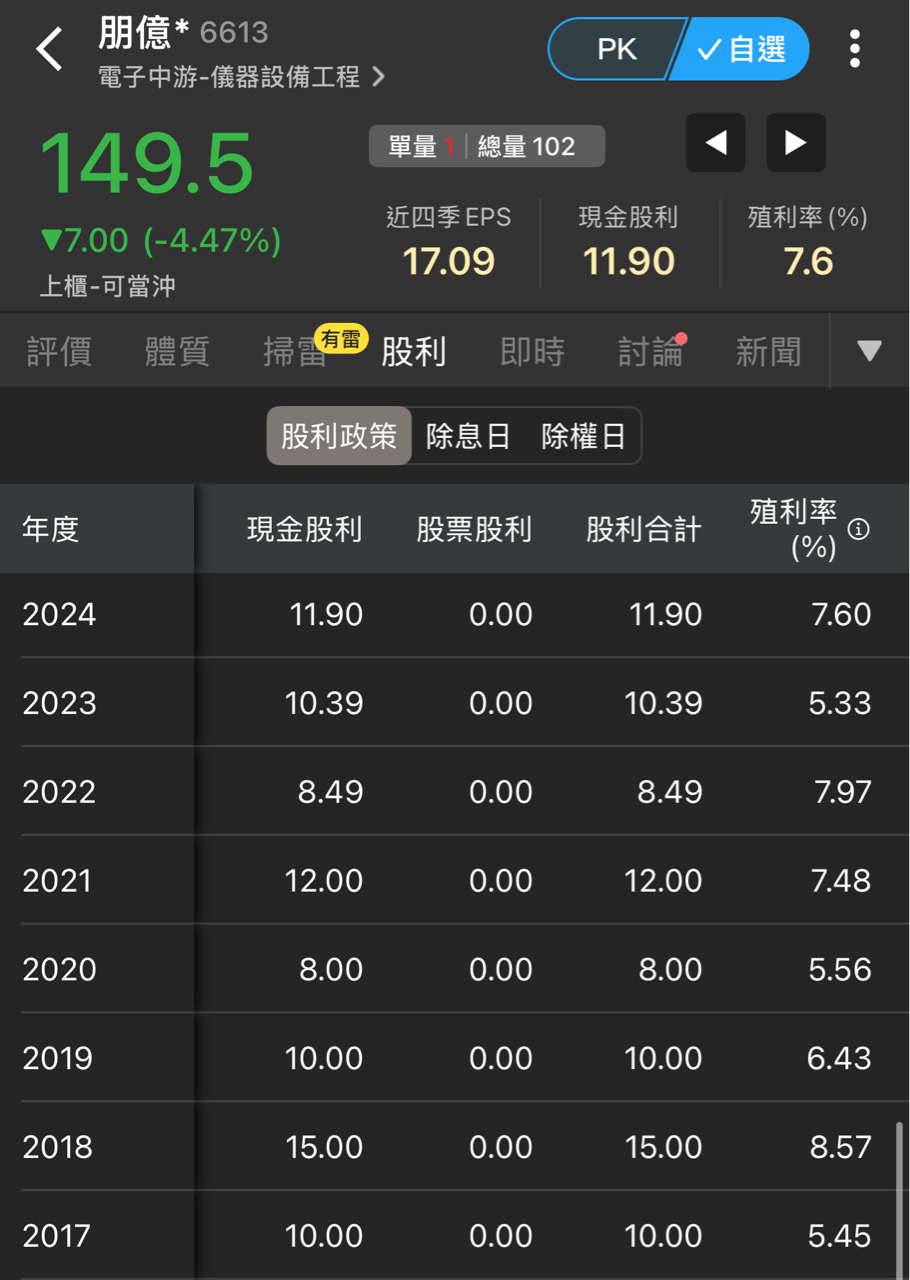
Task: Switch to the 即時 tab
Action: pyautogui.click(x=532, y=352)
